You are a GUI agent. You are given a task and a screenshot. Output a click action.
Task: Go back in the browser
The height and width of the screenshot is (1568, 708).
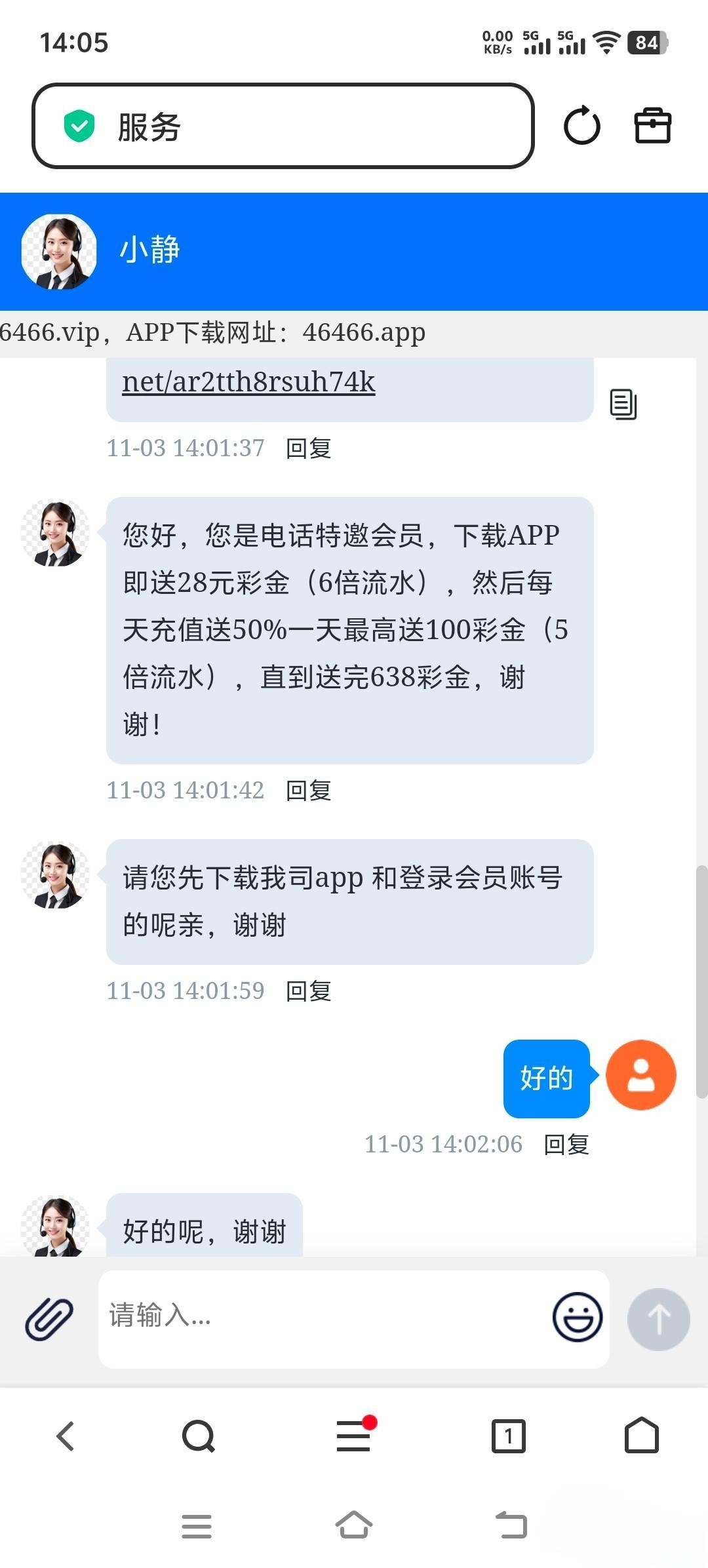coord(66,1436)
